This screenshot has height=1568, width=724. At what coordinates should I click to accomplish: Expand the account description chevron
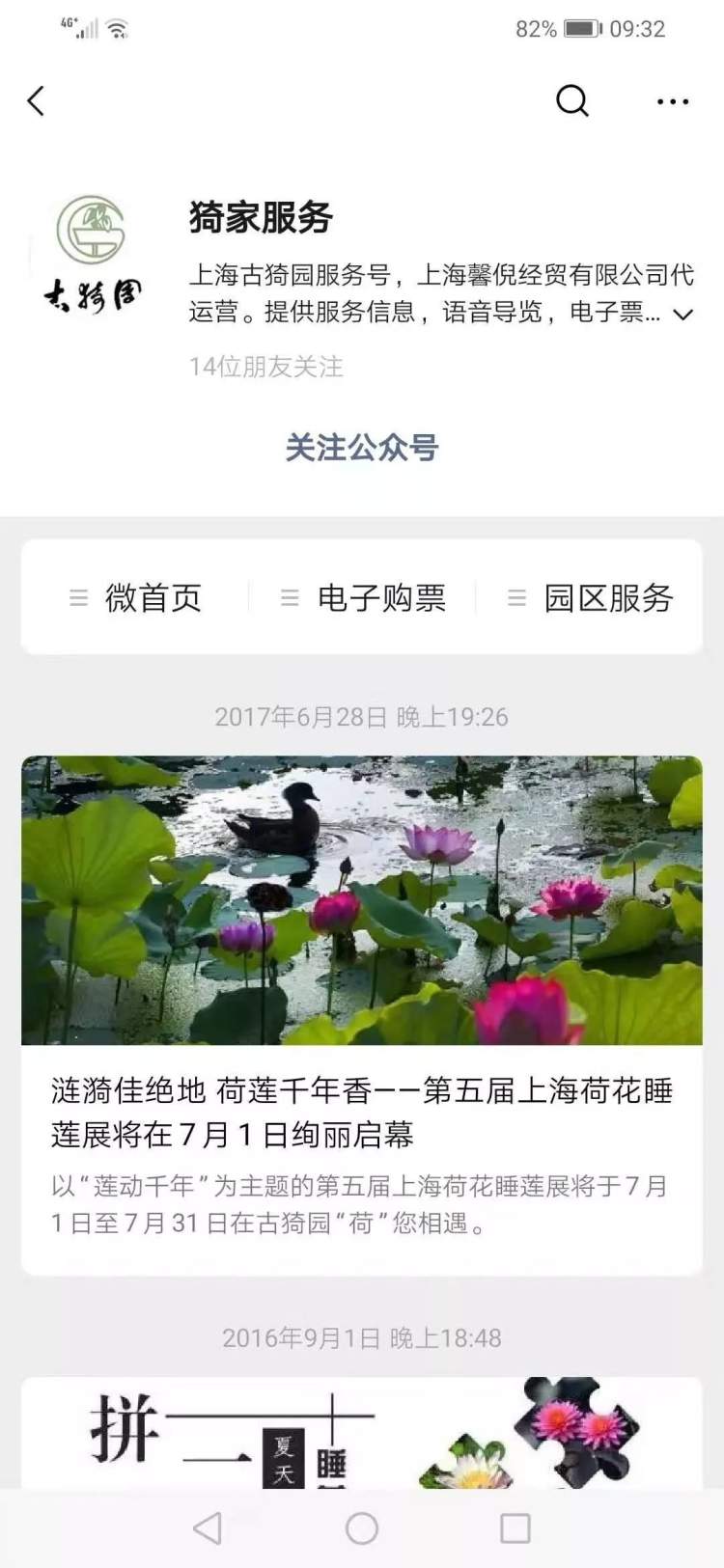click(683, 315)
